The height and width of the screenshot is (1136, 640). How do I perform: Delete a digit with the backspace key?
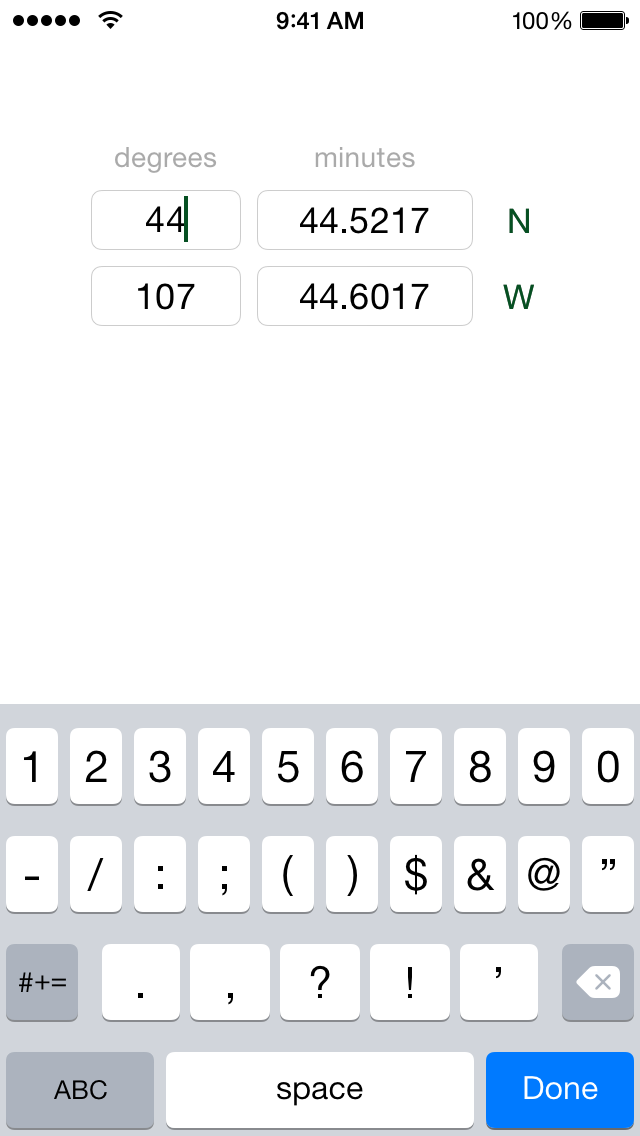(598, 982)
